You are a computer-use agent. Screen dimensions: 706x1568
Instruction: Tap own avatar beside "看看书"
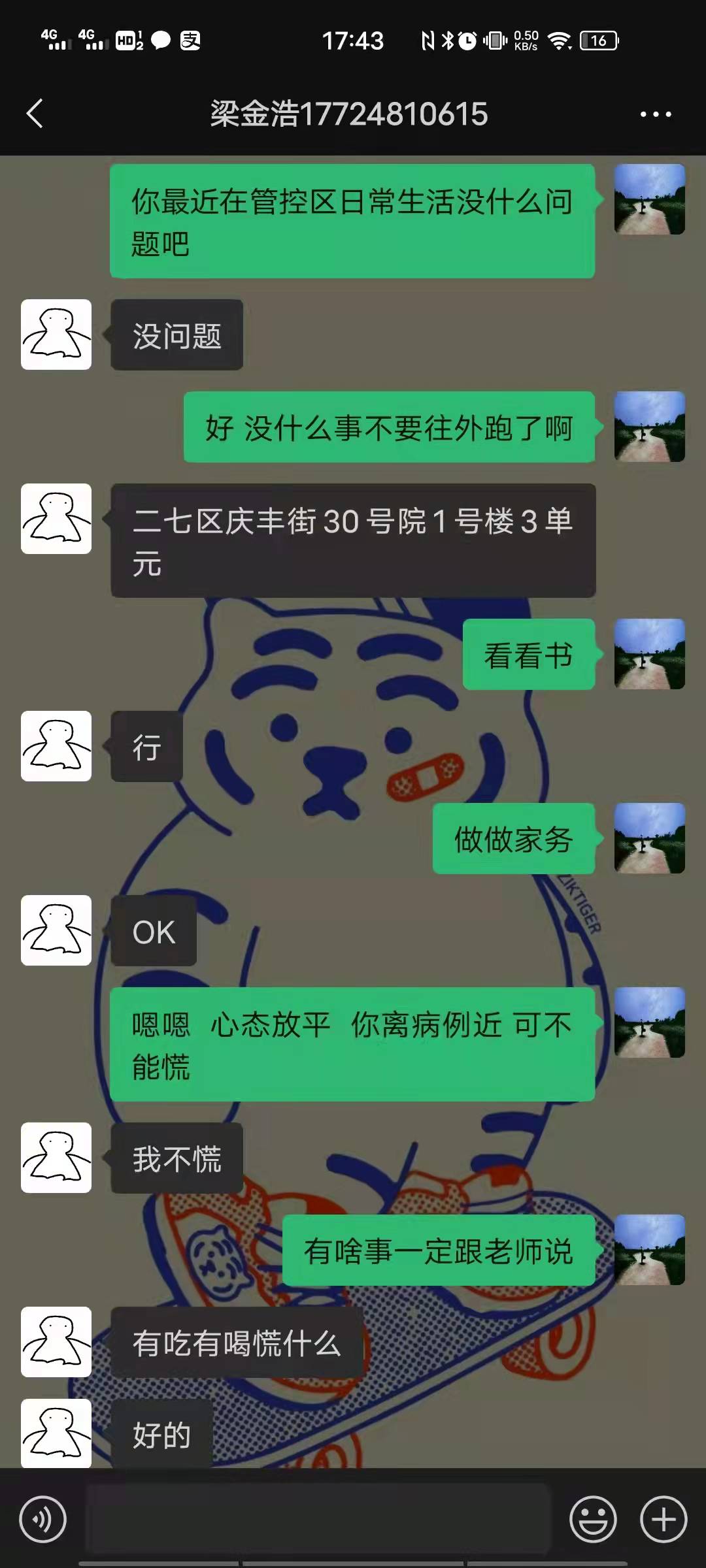click(x=649, y=654)
